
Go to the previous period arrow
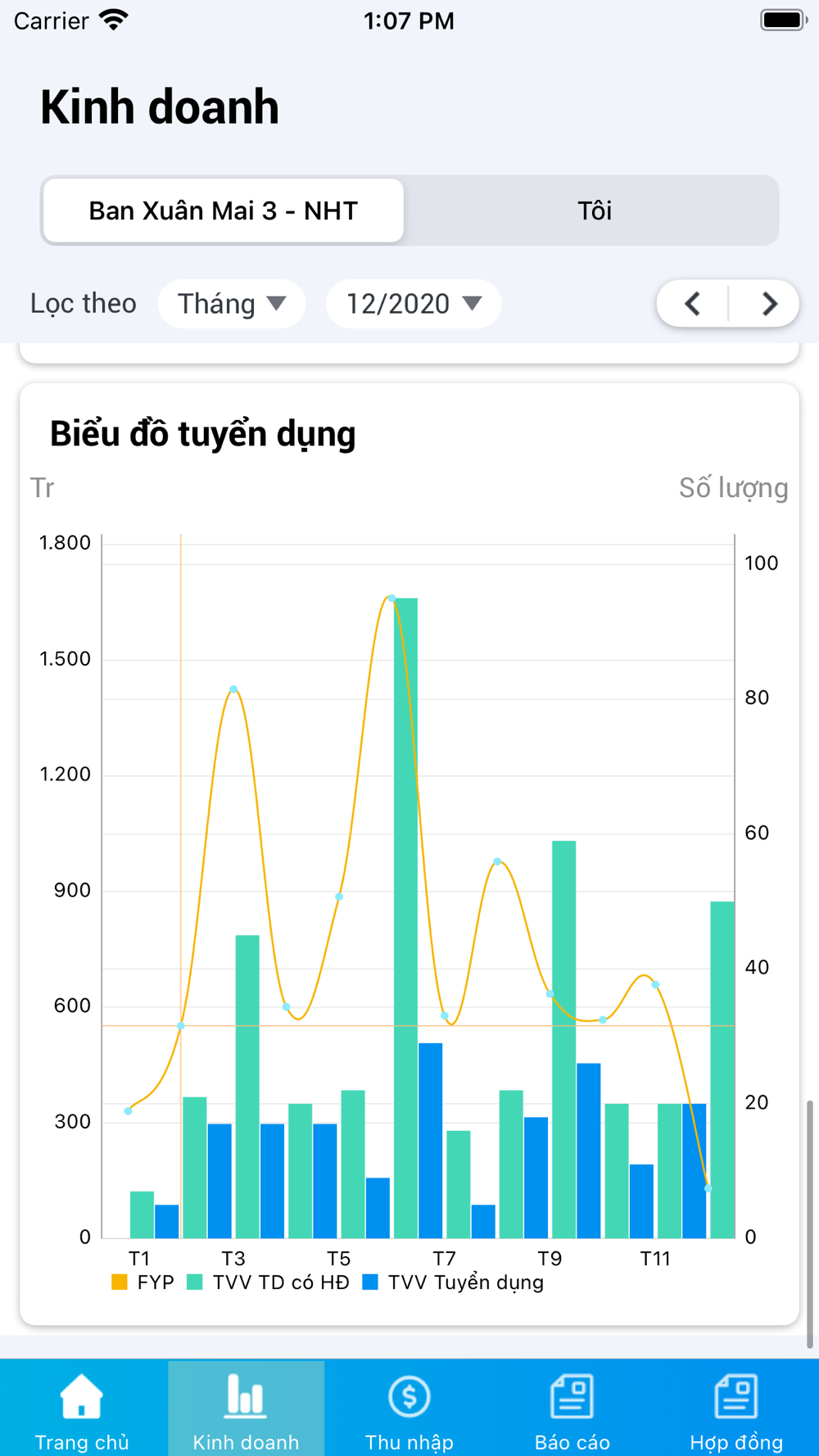pyautogui.click(x=693, y=304)
